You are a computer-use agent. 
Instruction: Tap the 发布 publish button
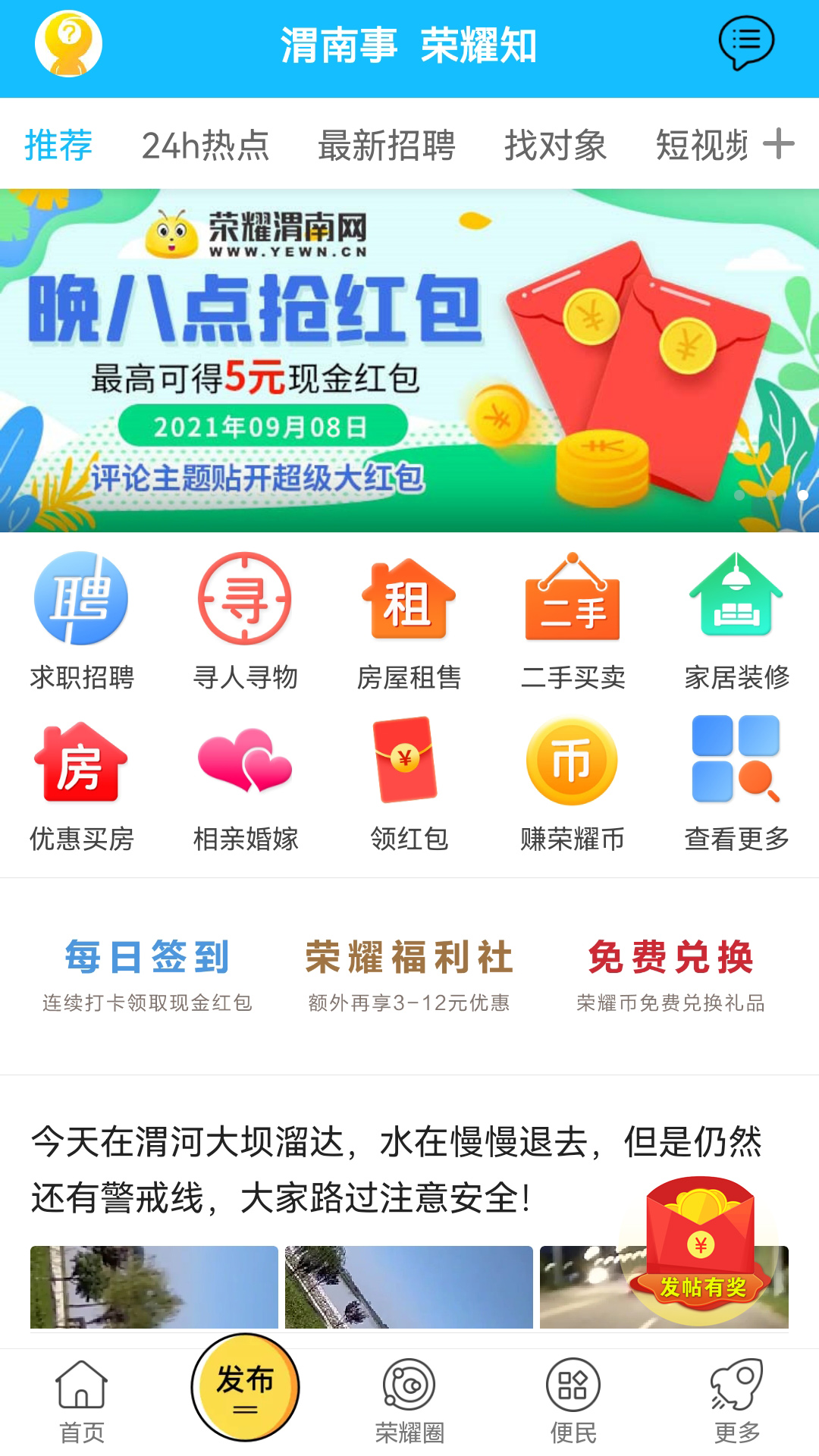pos(245,1388)
